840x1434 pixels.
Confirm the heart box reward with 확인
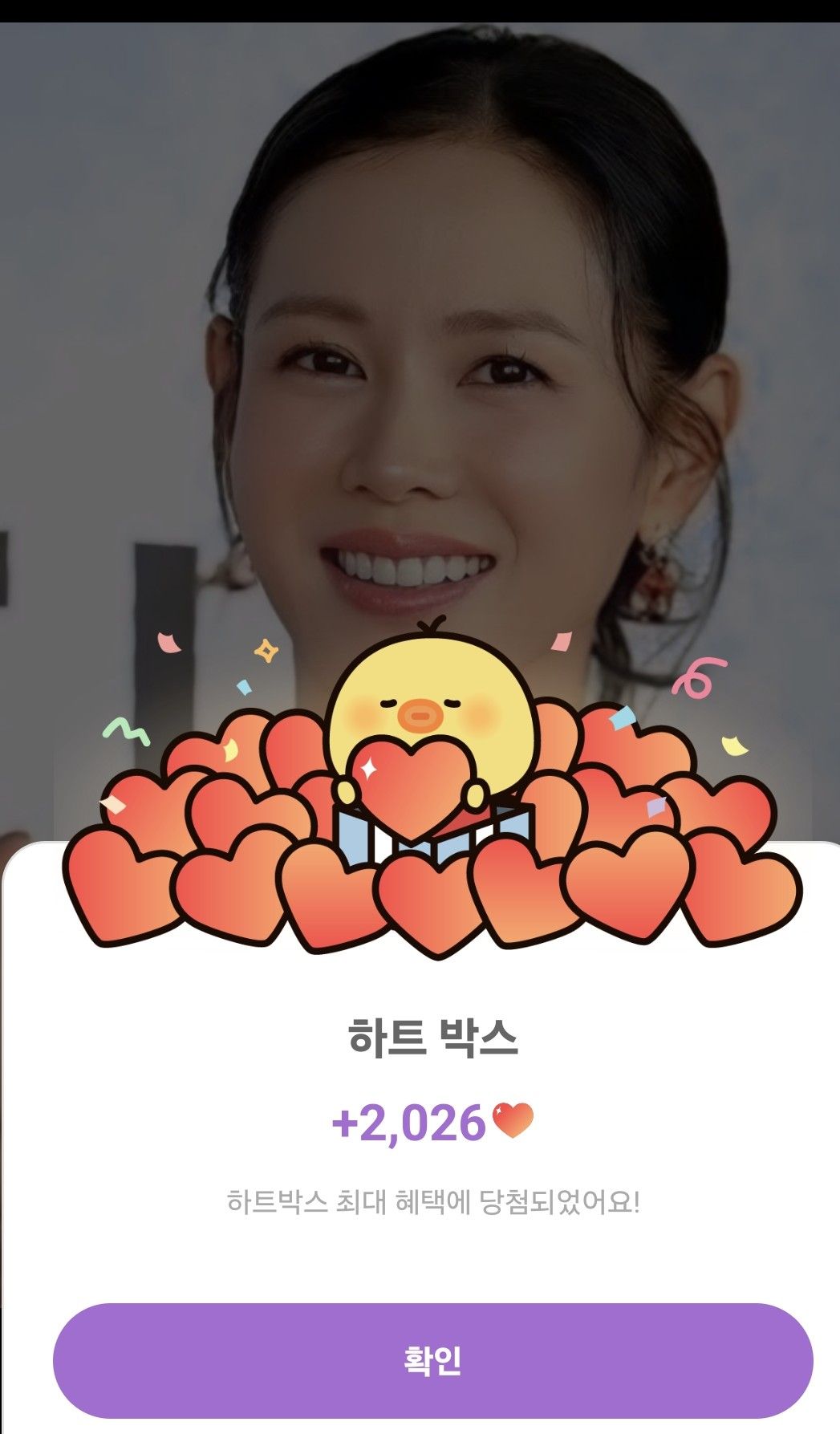[432, 1360]
